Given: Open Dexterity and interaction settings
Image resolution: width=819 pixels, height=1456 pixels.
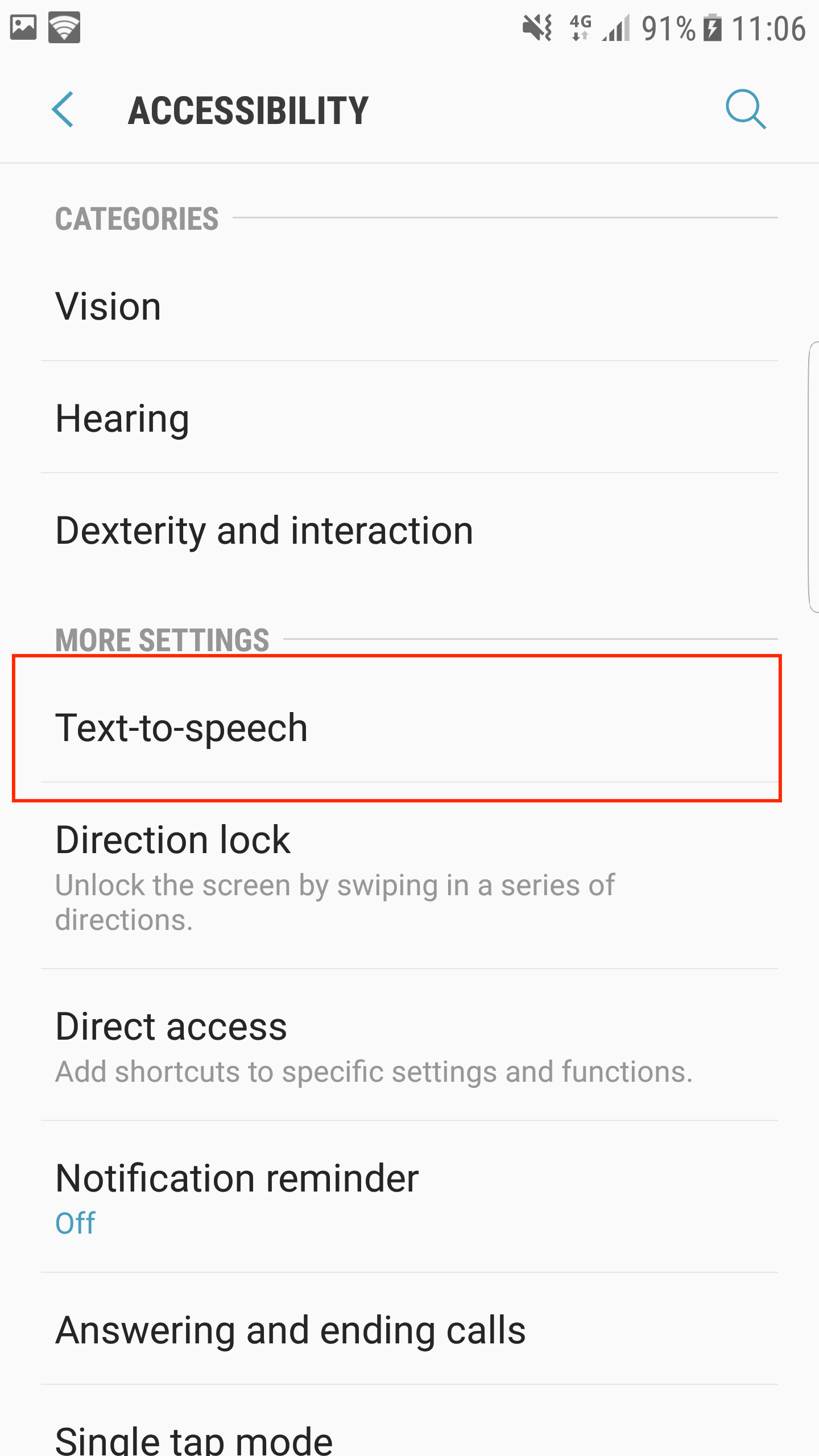Looking at the screenshot, I should pyautogui.click(x=409, y=530).
